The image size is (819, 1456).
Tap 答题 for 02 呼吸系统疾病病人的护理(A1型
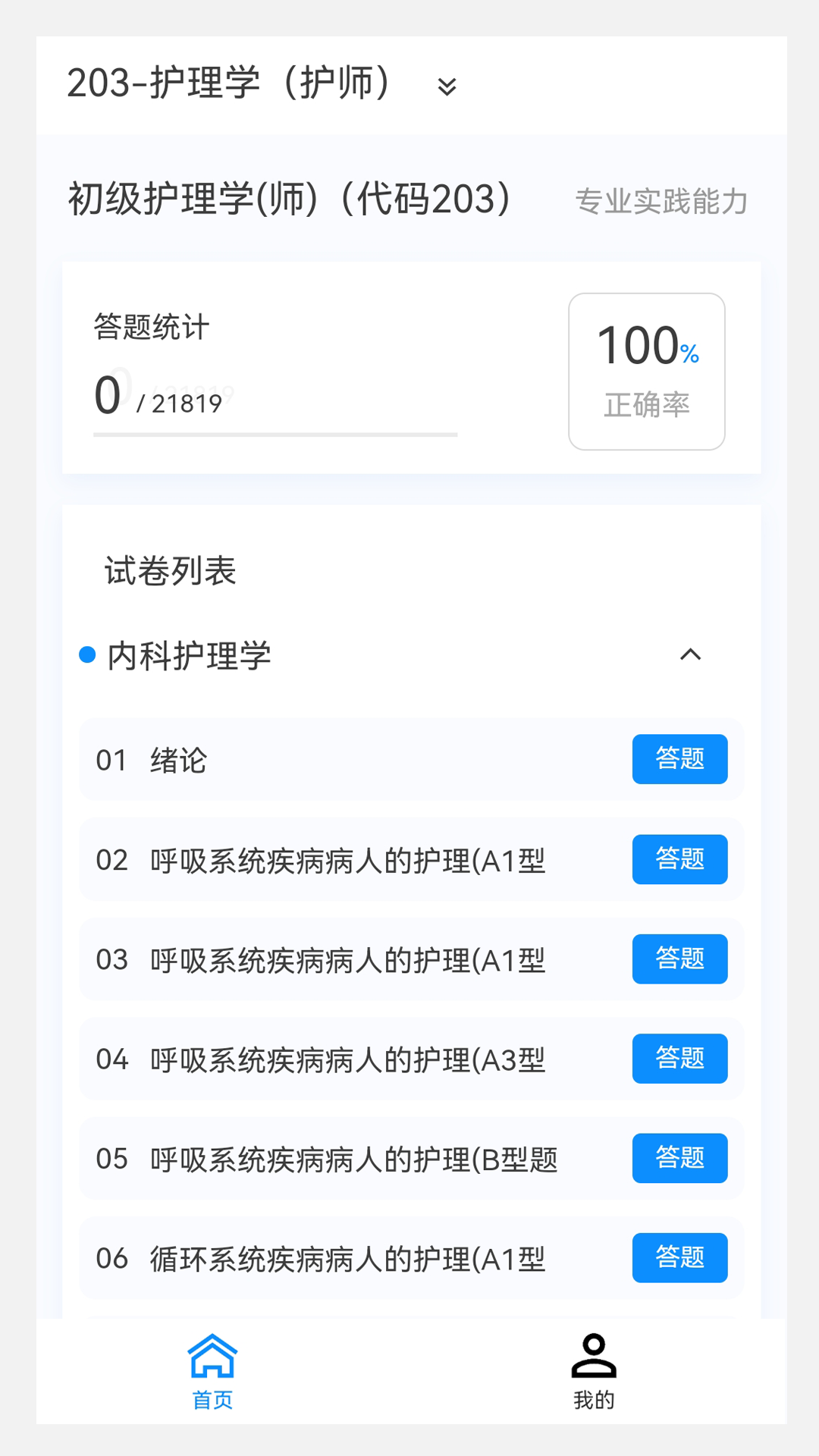pyautogui.click(x=679, y=859)
